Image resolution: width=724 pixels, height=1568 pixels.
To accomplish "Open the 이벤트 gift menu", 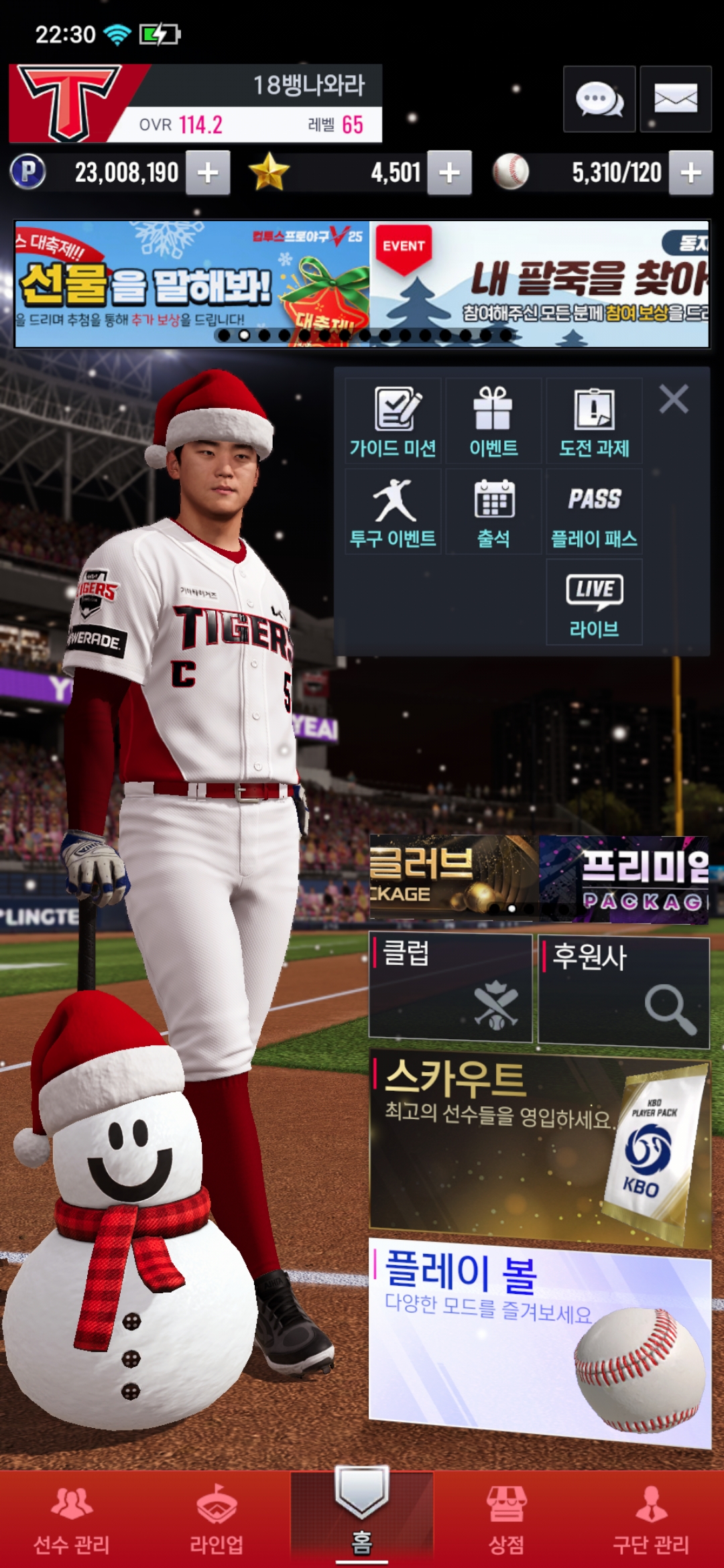I will point(493,421).
